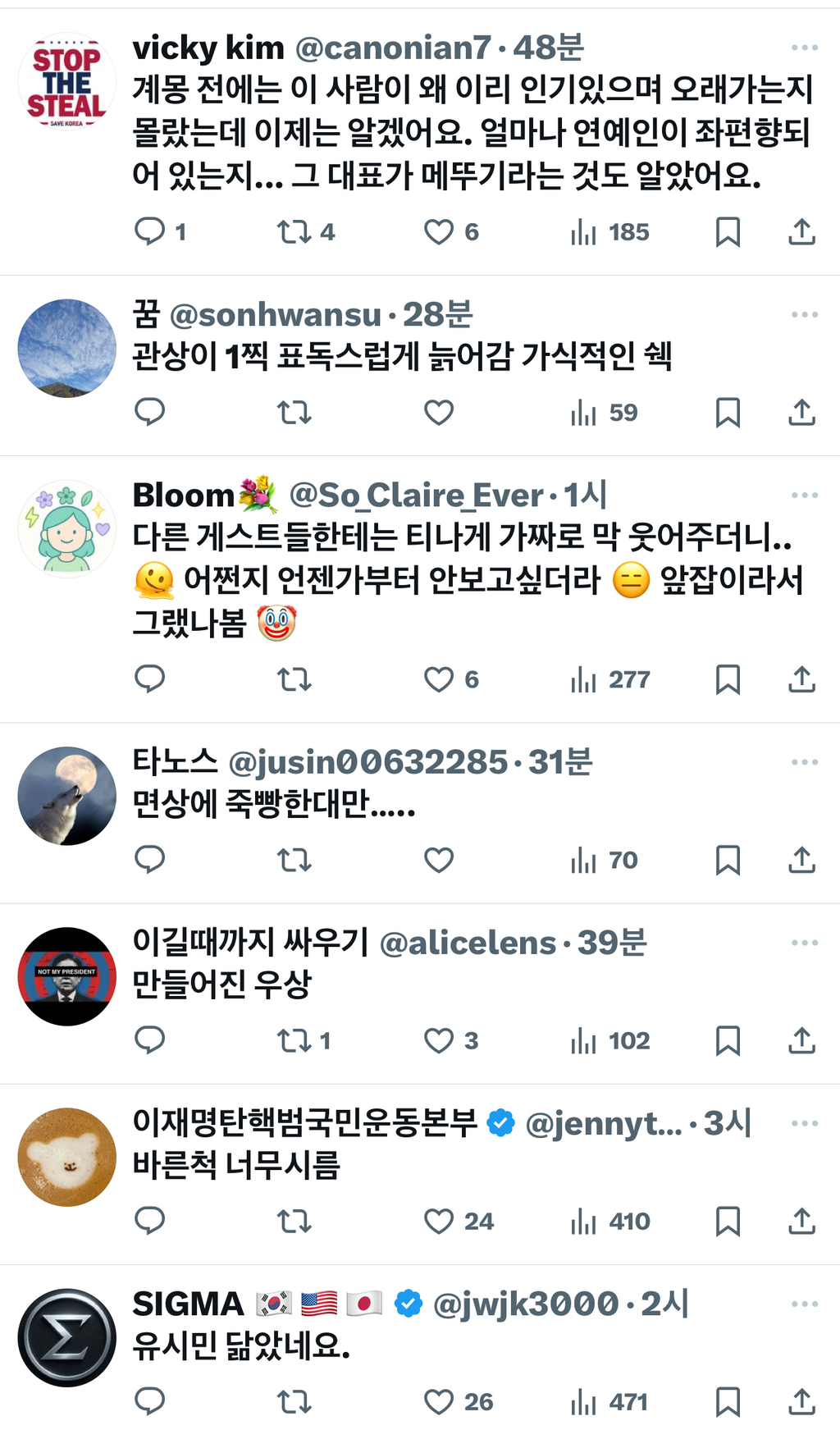Like SIGMA's tweet showing 26 likes
Screen dimensions: 840x1439
coord(437,1400)
